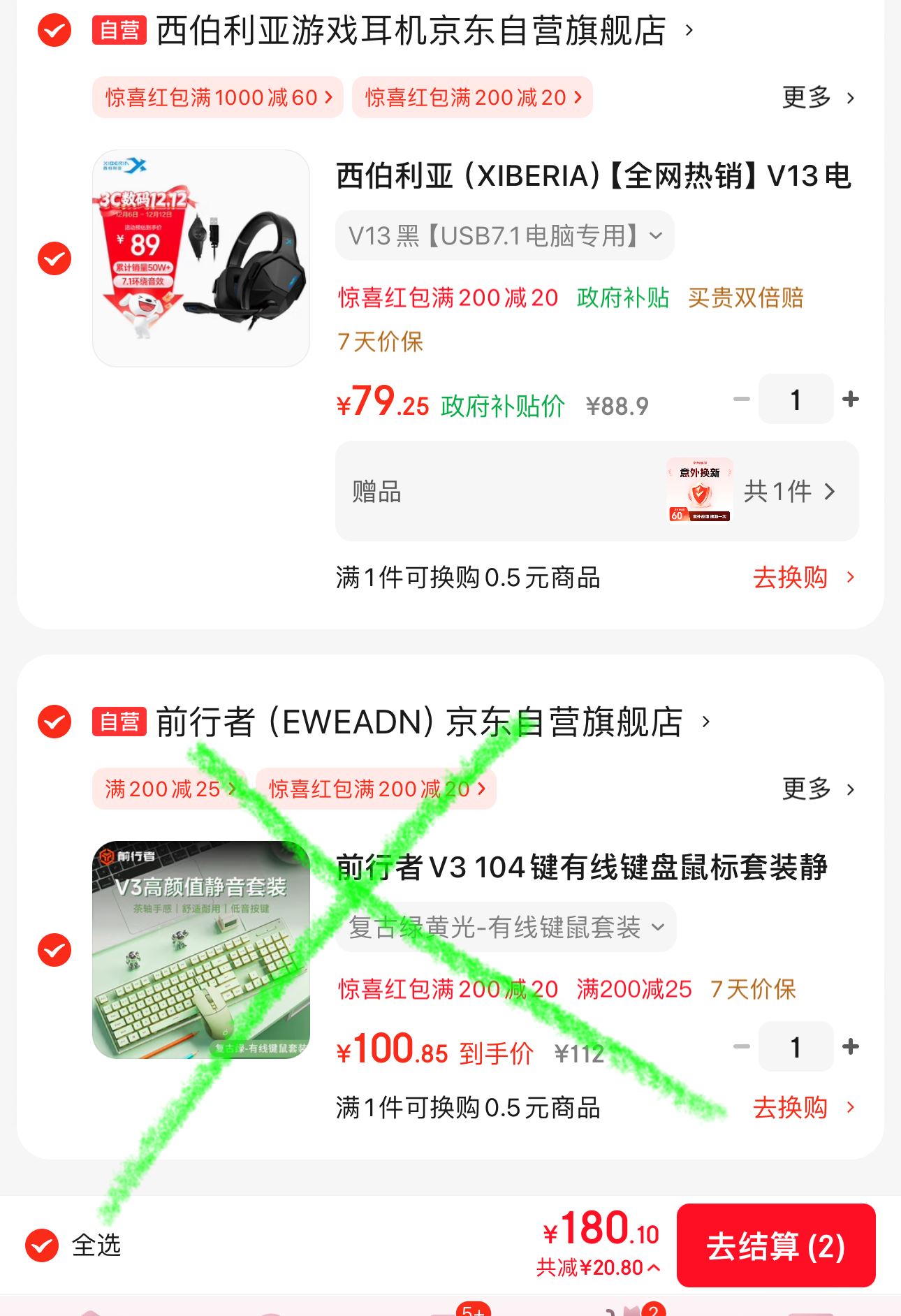Viewport: 901px width, 1316px height.
Task: View the 赠品 共1件 gift details
Action: (789, 492)
